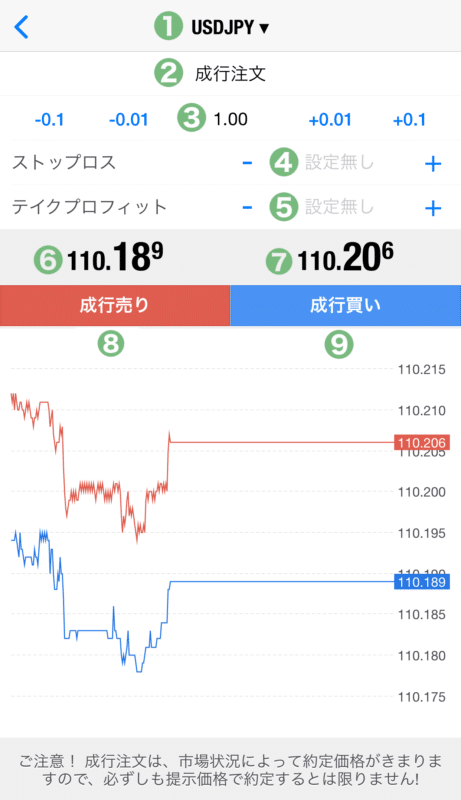
Task: Tap the plus for テイクプロフィット
Action: [x=433, y=208]
